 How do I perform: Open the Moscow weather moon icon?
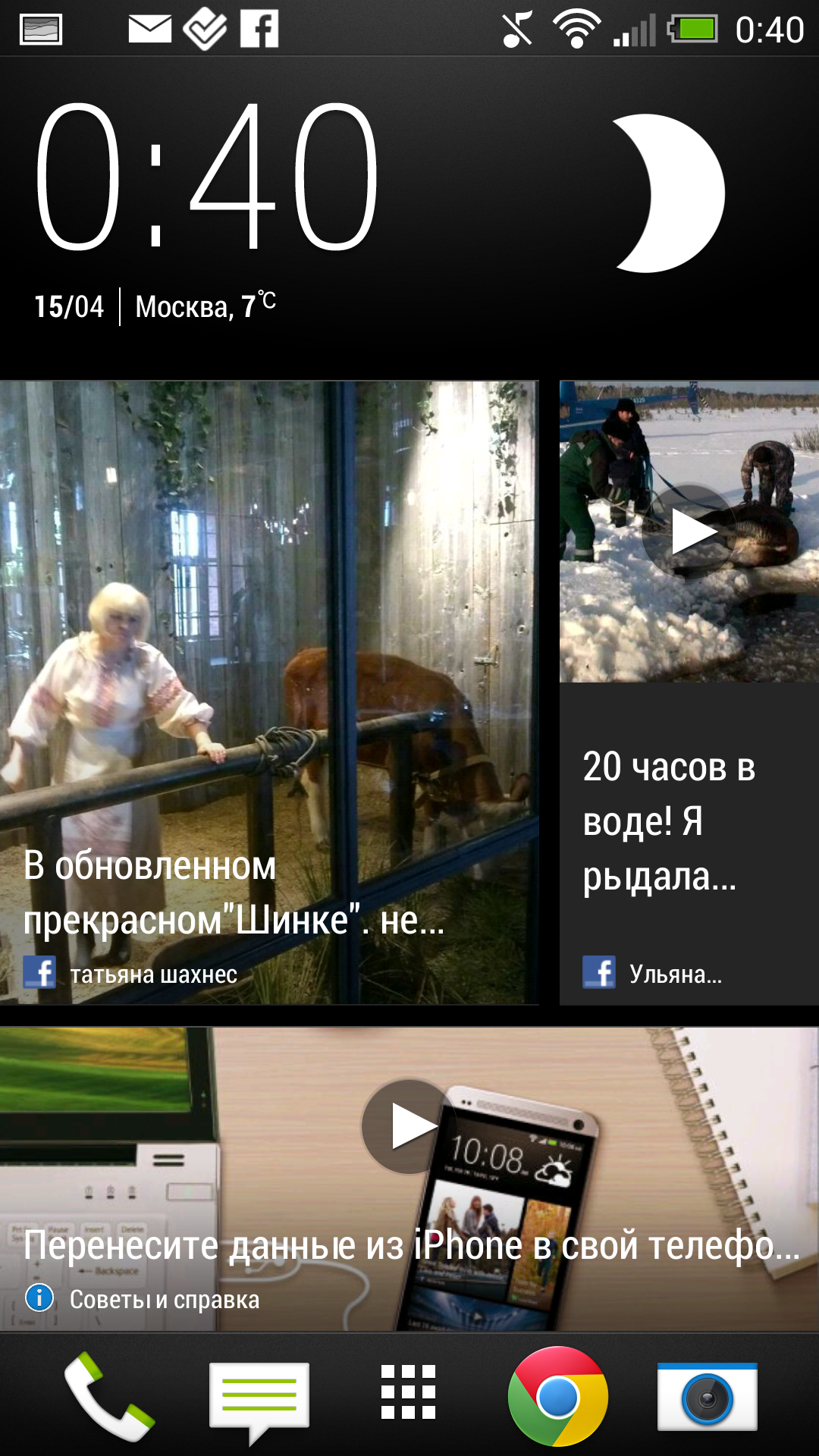(x=666, y=193)
